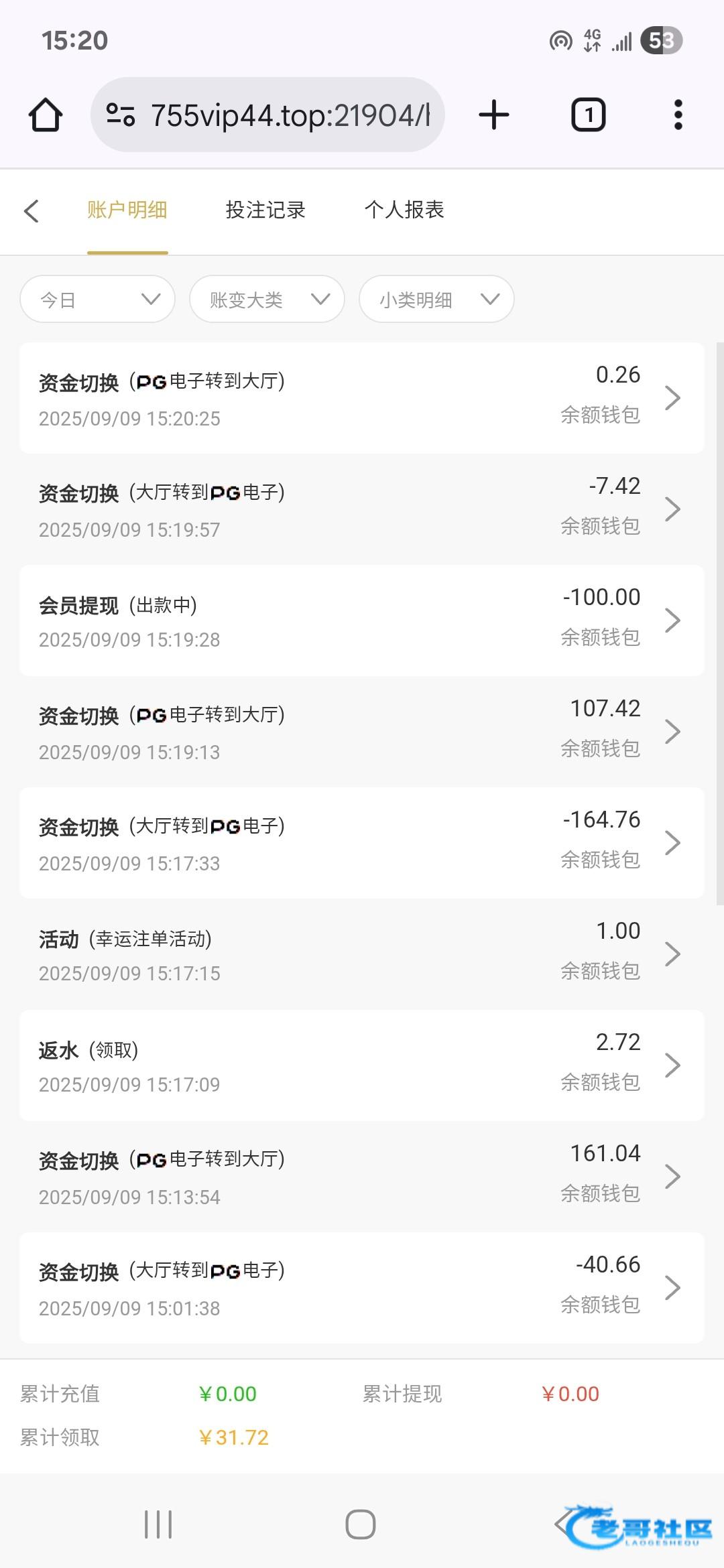Switch to the 投注记录 tab
Viewport: 724px width, 1568px height.
[265, 210]
